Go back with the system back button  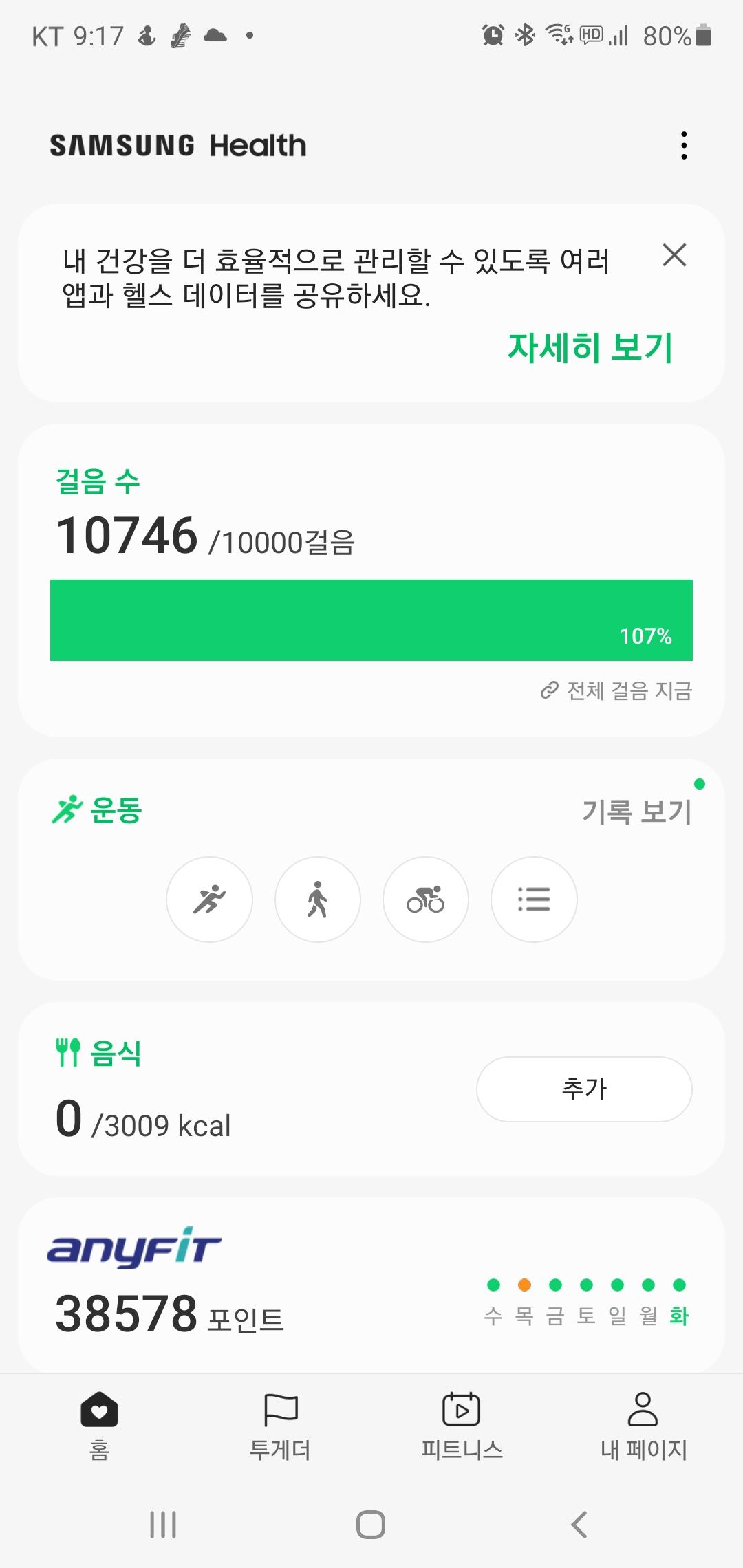[x=579, y=1525]
